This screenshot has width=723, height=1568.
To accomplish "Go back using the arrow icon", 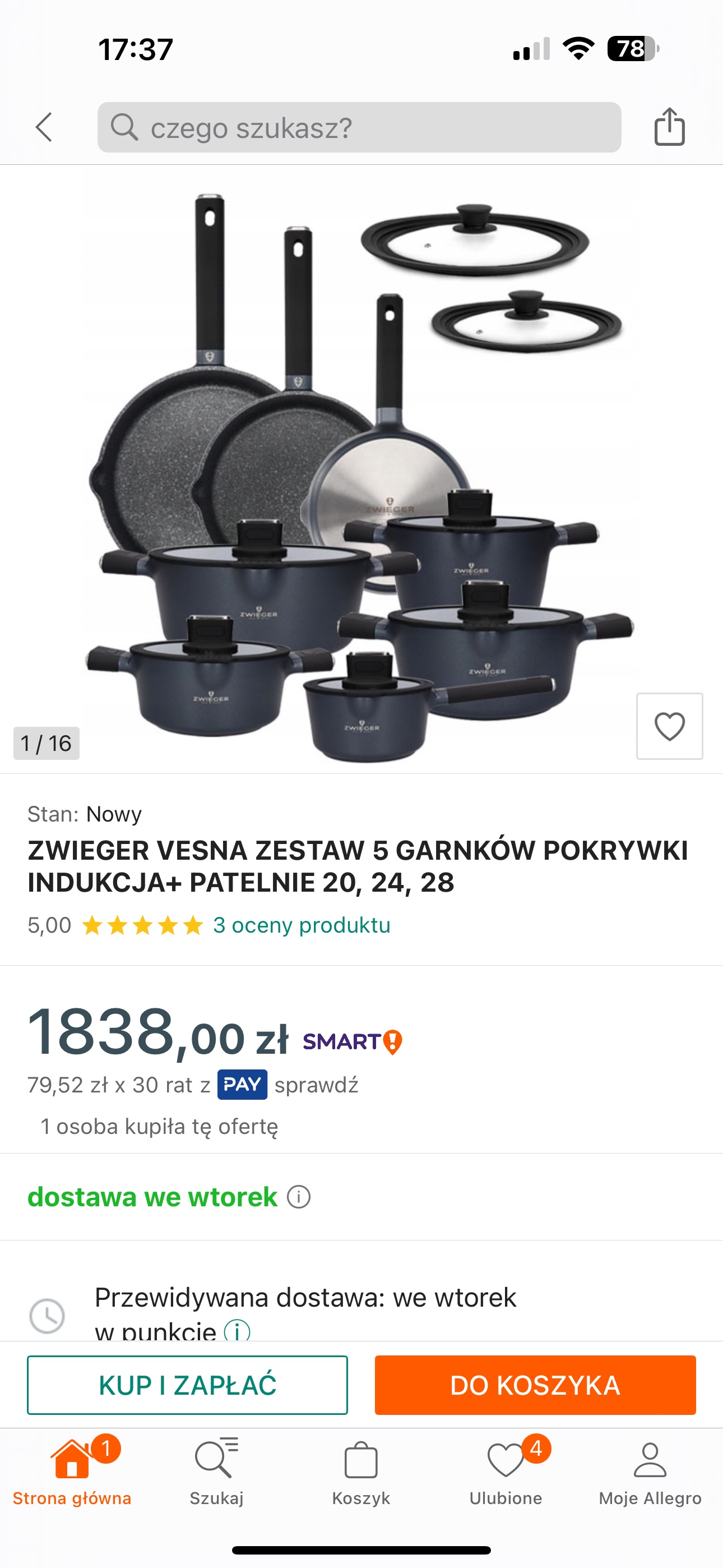I will tap(44, 127).
